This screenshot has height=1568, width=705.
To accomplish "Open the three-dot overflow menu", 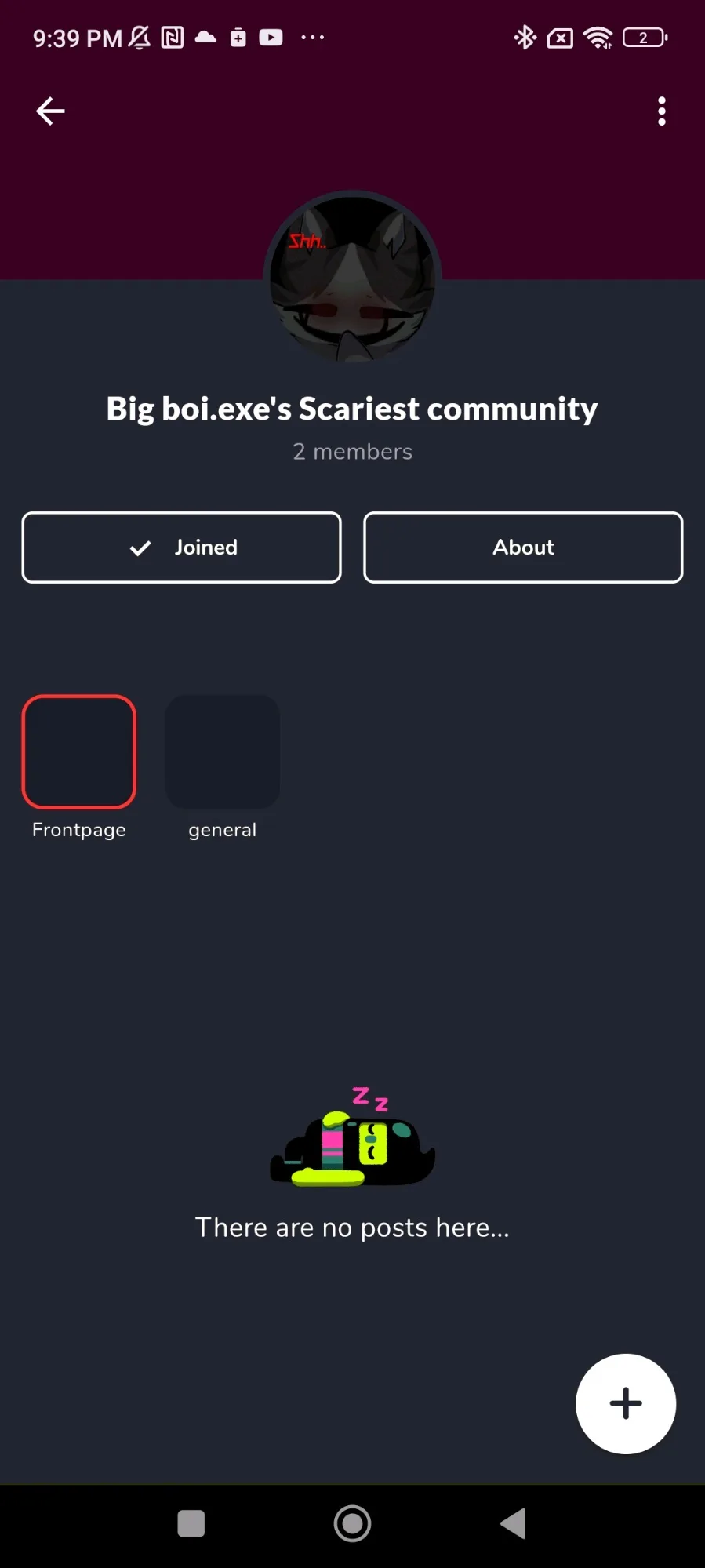I will pyautogui.click(x=662, y=111).
